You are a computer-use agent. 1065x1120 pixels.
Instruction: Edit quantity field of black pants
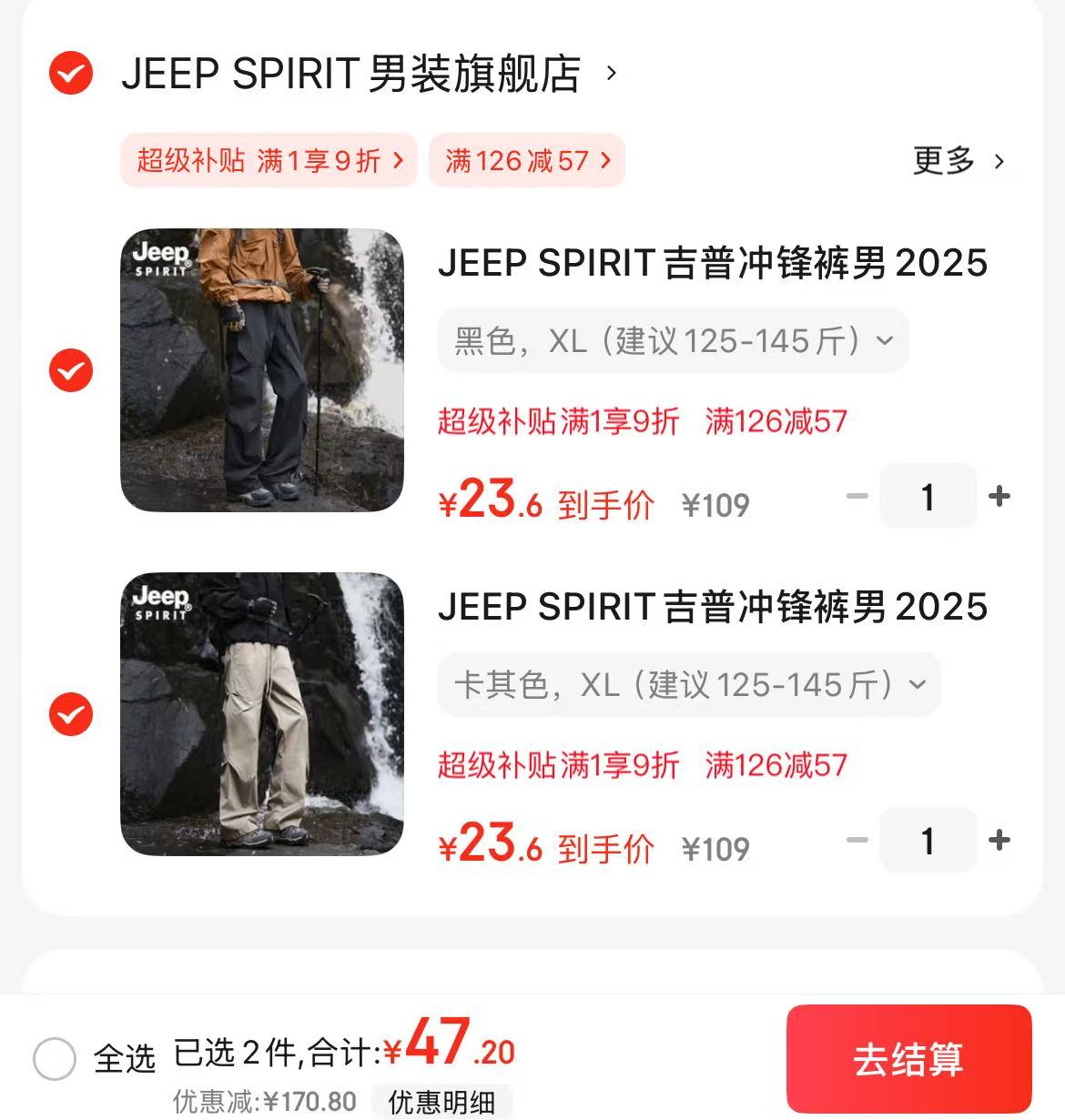tap(928, 497)
